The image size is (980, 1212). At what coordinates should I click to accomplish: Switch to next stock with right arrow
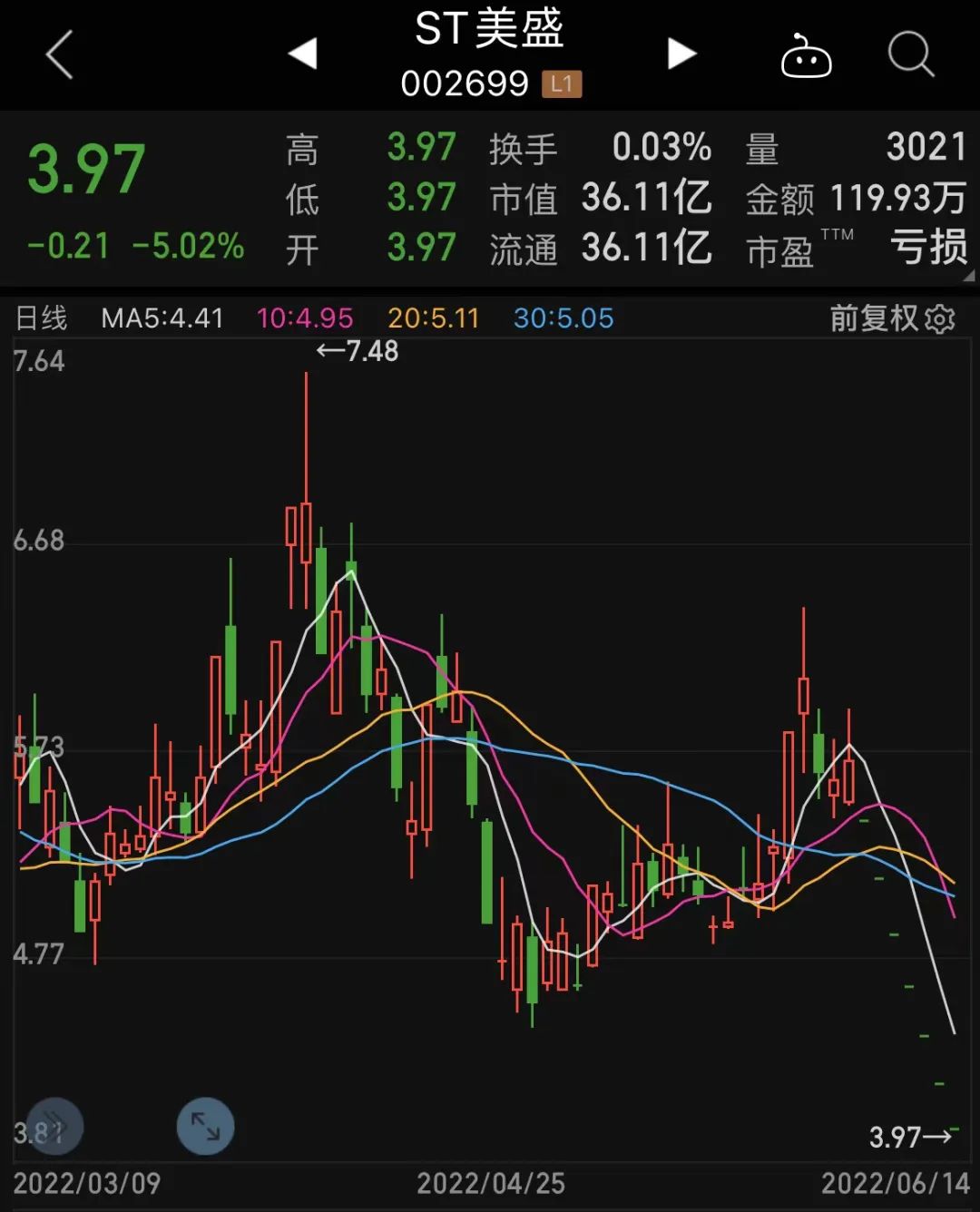coord(681,54)
